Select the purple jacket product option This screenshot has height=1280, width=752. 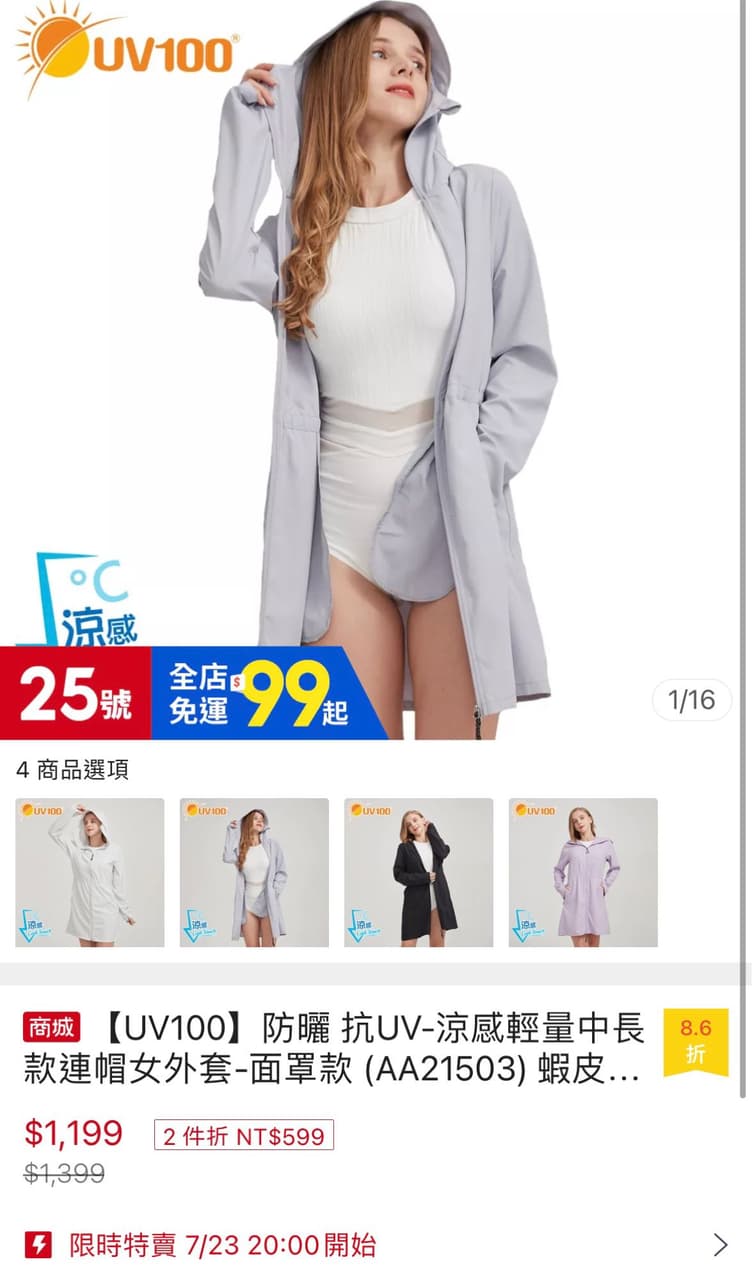point(583,872)
